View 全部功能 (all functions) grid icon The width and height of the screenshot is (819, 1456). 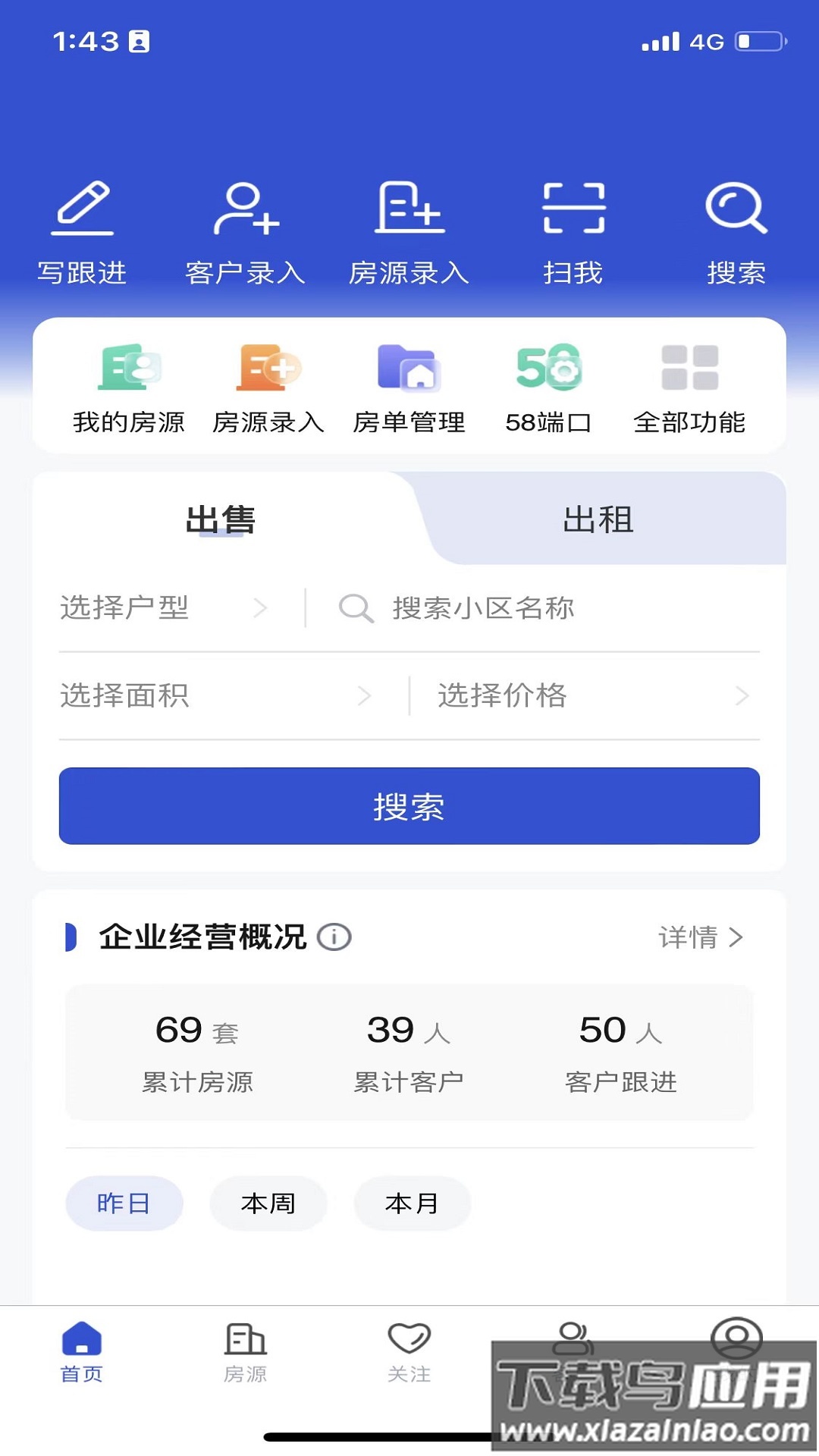[x=689, y=387]
